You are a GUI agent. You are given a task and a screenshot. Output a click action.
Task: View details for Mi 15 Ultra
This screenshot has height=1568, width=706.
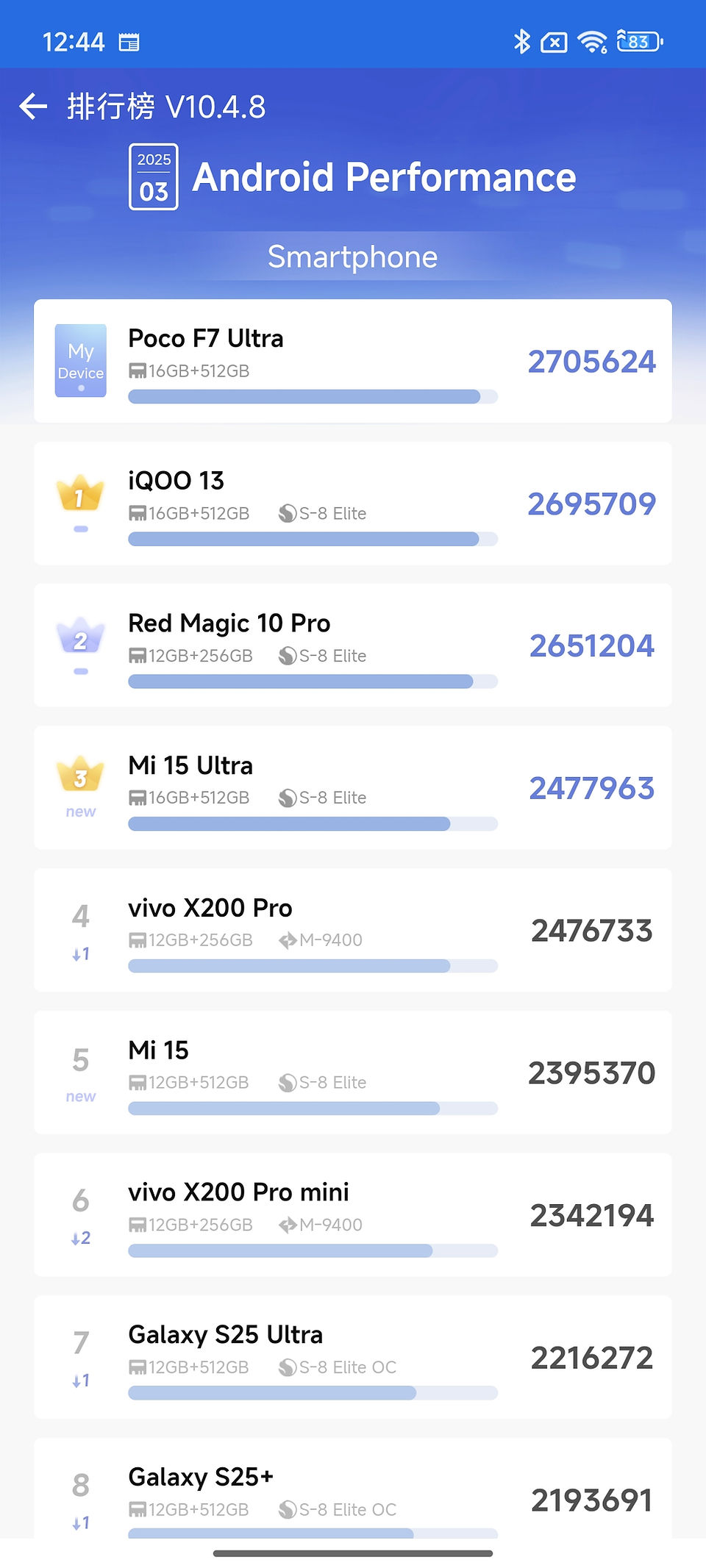point(353,788)
